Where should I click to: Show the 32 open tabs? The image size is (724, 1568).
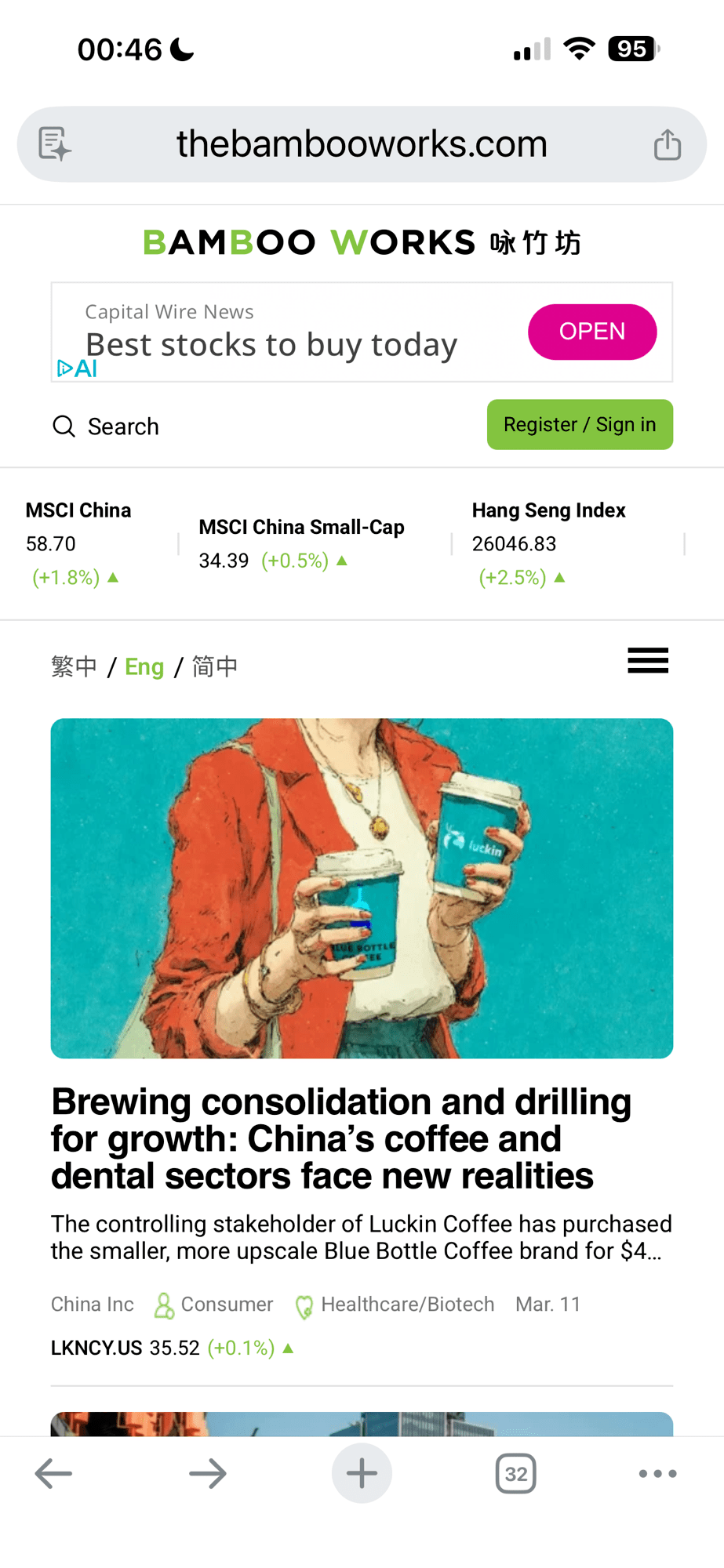(516, 1474)
